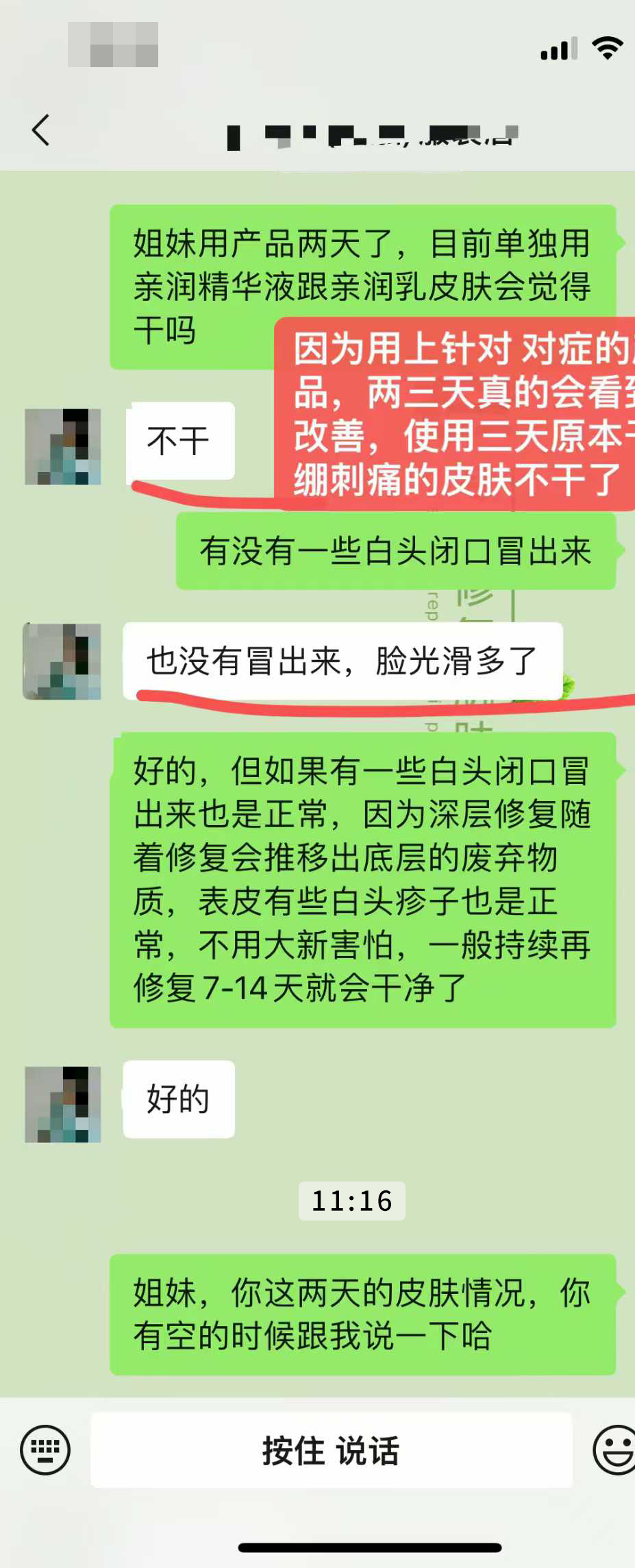Tap the 按住 说话 voice button
Image resolution: width=635 pixels, height=1568 pixels.
(331, 1449)
